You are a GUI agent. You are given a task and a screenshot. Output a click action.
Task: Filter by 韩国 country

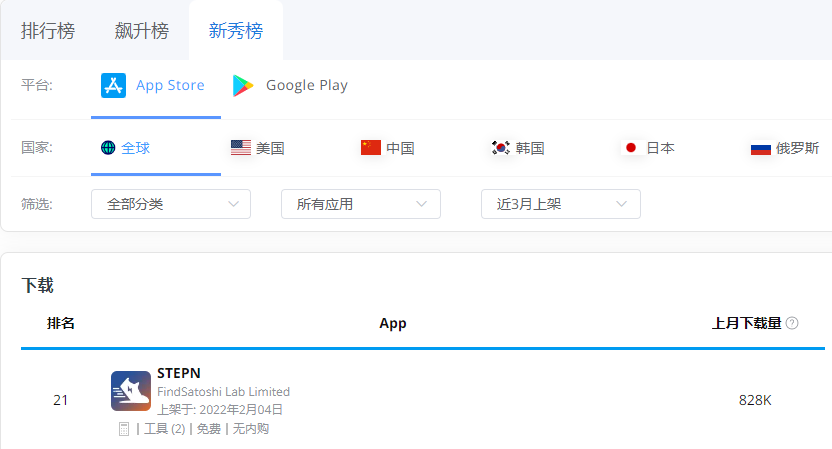pyautogui.click(x=518, y=148)
